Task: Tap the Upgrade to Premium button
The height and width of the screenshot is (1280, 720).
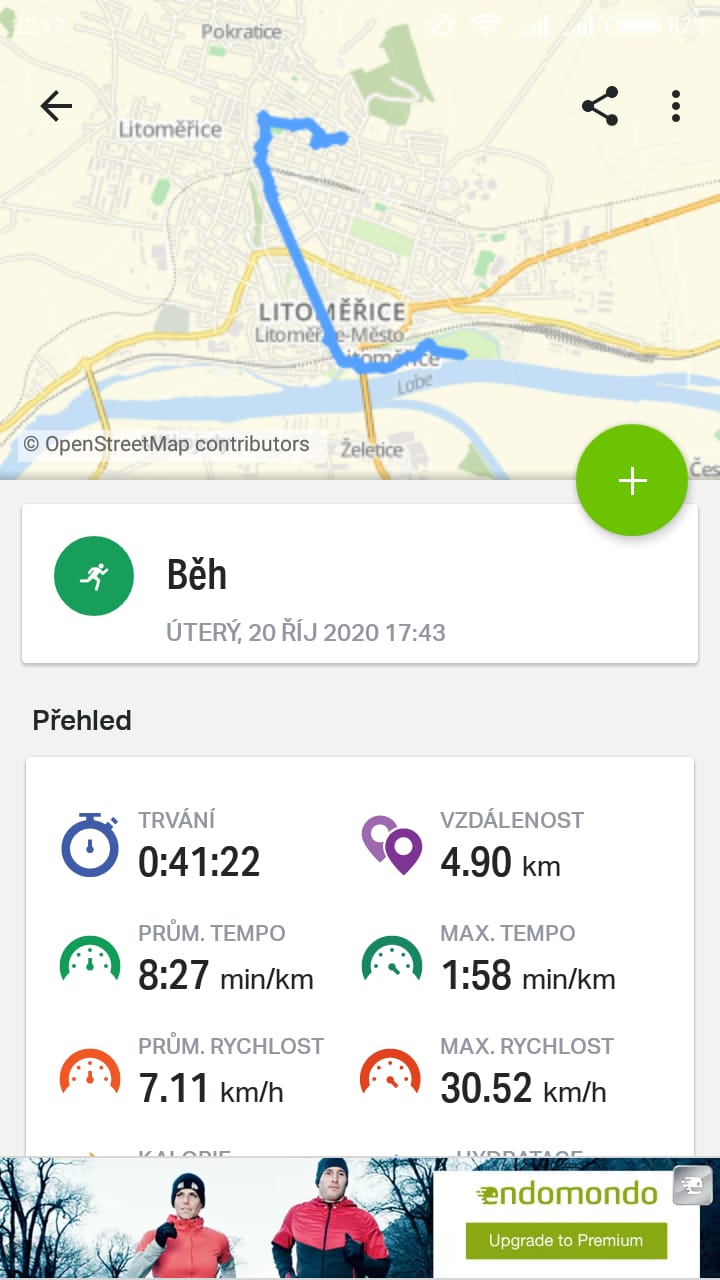Action: [x=565, y=1241]
